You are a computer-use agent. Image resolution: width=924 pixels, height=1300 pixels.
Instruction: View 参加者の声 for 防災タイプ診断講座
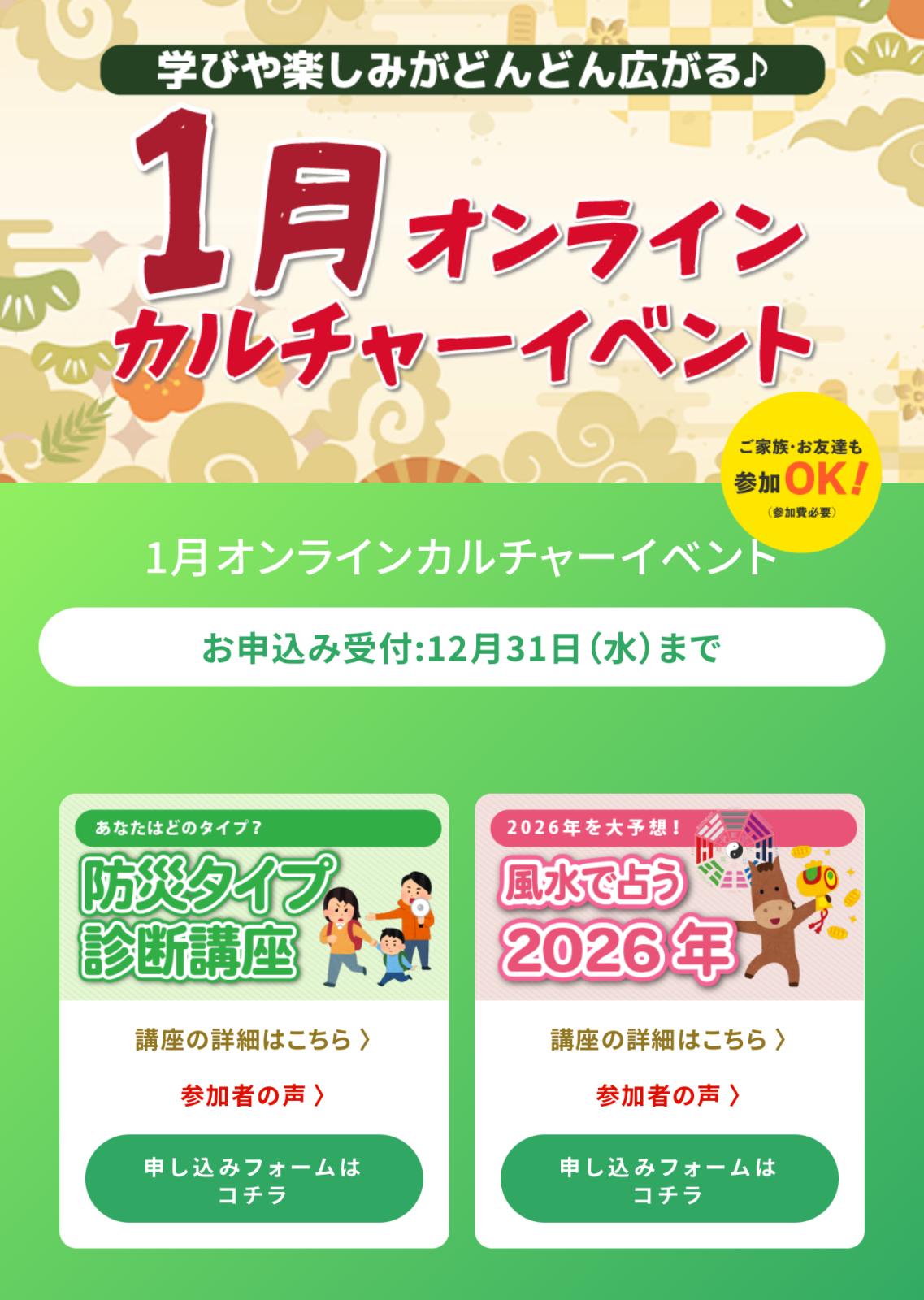coord(254,1096)
